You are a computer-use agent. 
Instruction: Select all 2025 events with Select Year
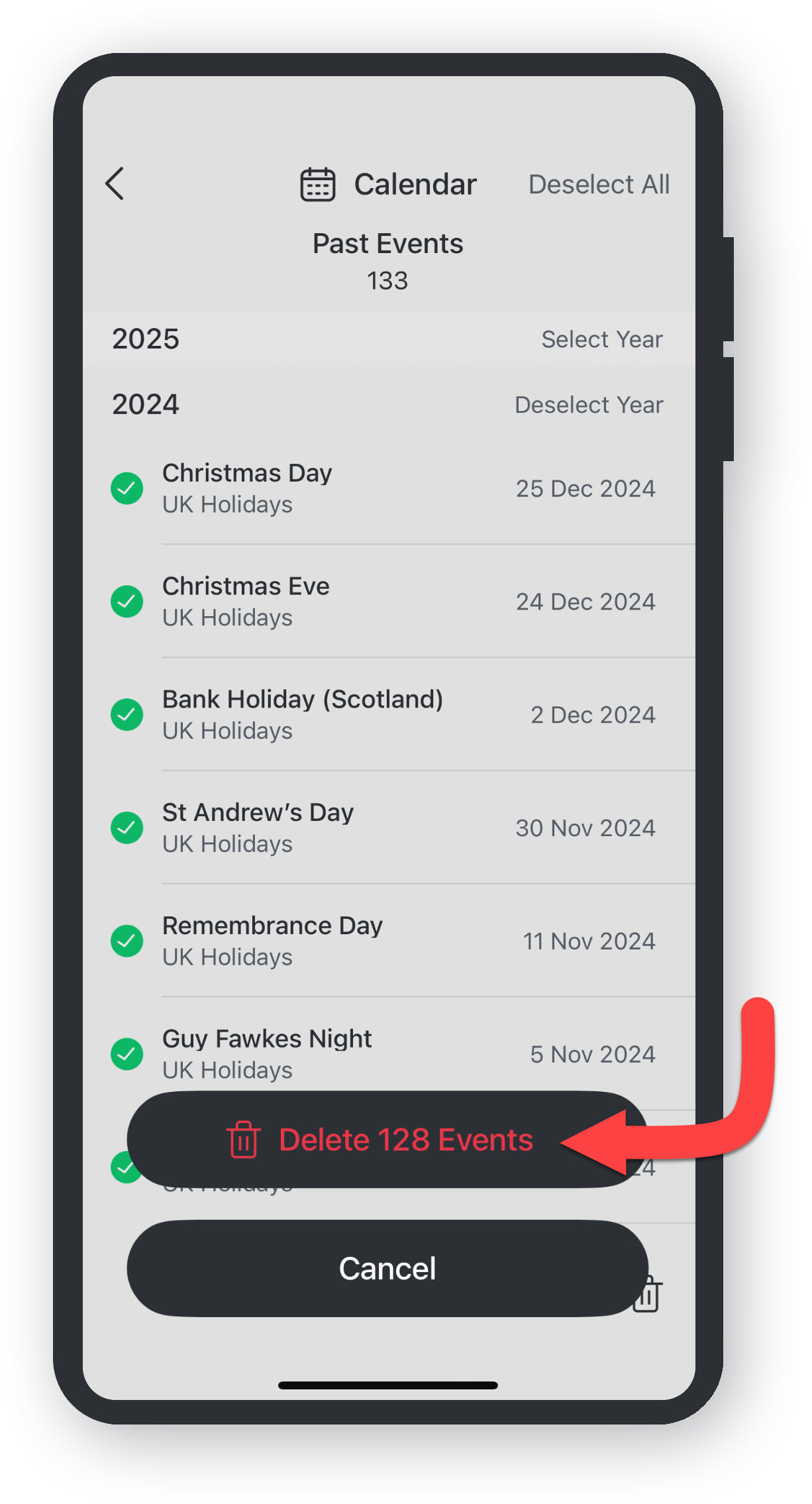pos(601,339)
